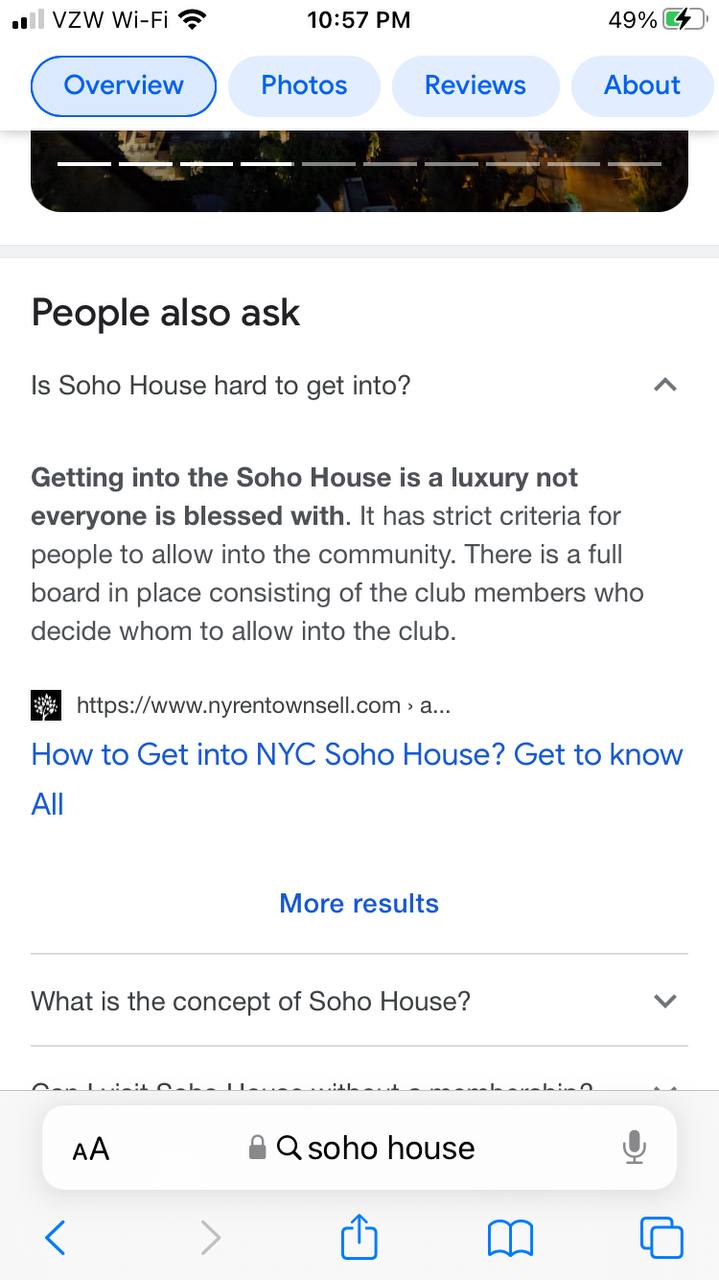Open the About tab
719x1280 pixels.
click(x=642, y=86)
